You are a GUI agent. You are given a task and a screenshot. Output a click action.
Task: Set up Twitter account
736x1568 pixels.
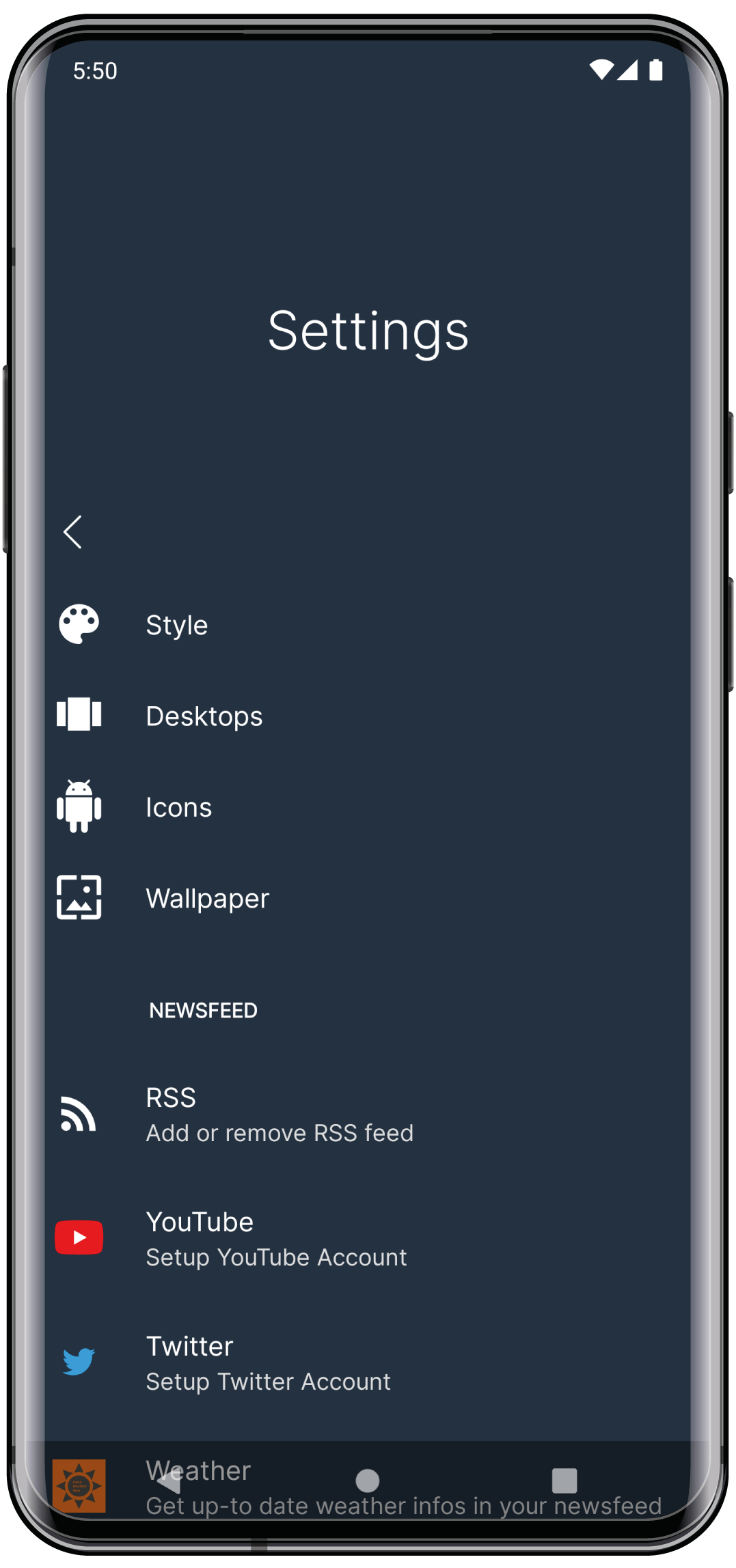[368, 1362]
